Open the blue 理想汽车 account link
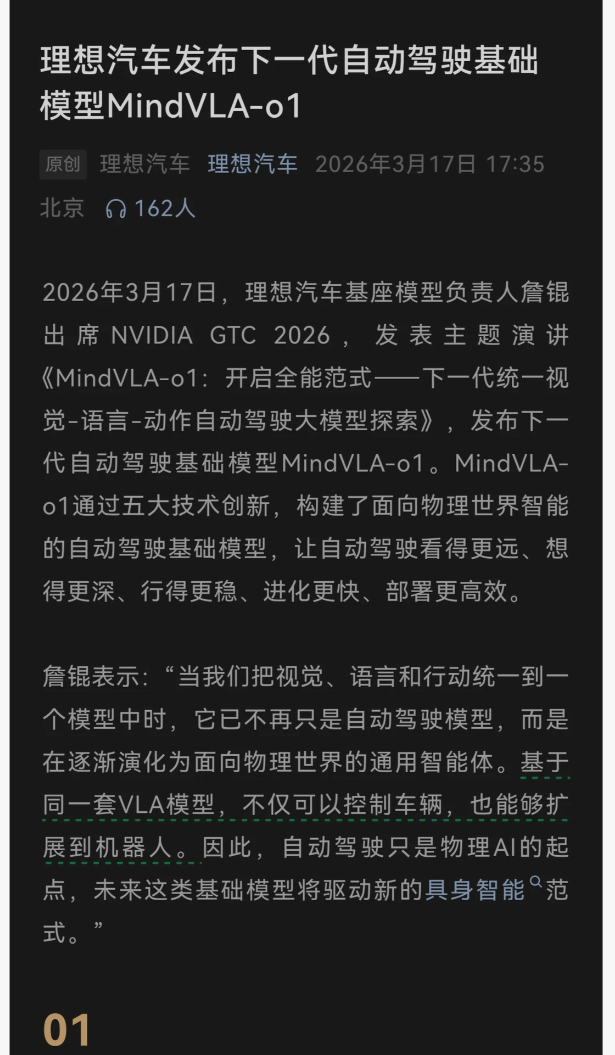615x1055 pixels. click(252, 165)
